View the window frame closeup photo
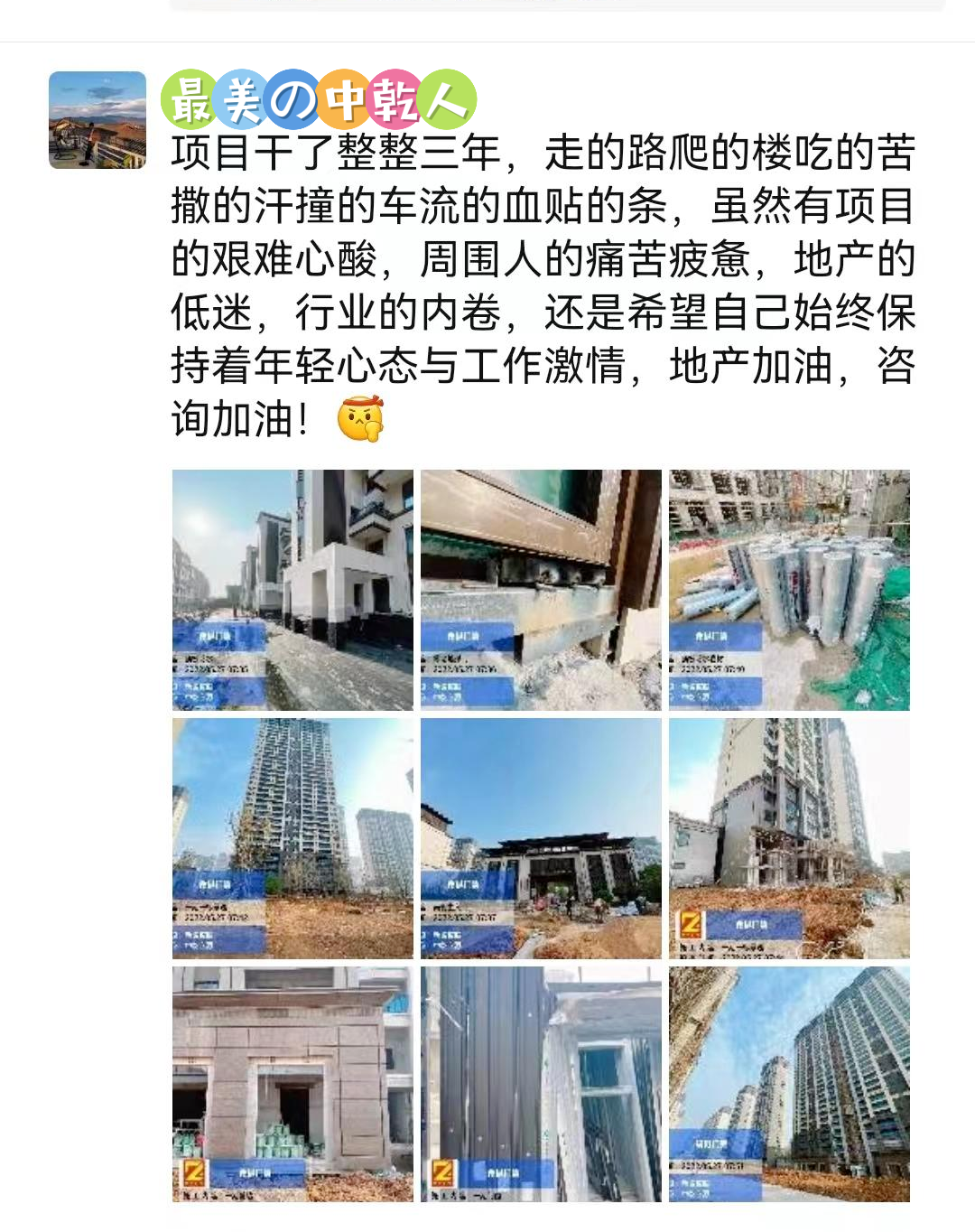 [x=541, y=589]
